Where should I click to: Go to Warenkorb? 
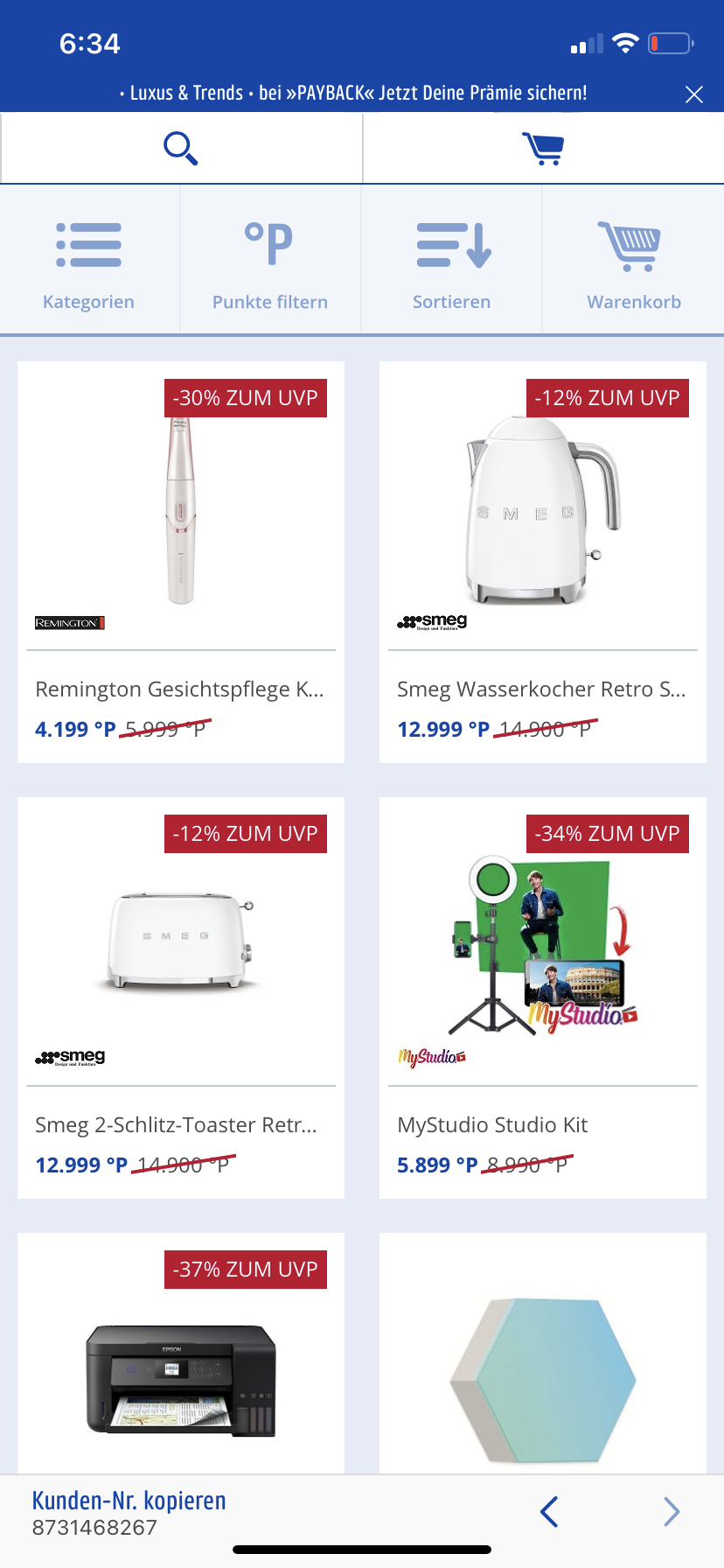[x=634, y=259]
